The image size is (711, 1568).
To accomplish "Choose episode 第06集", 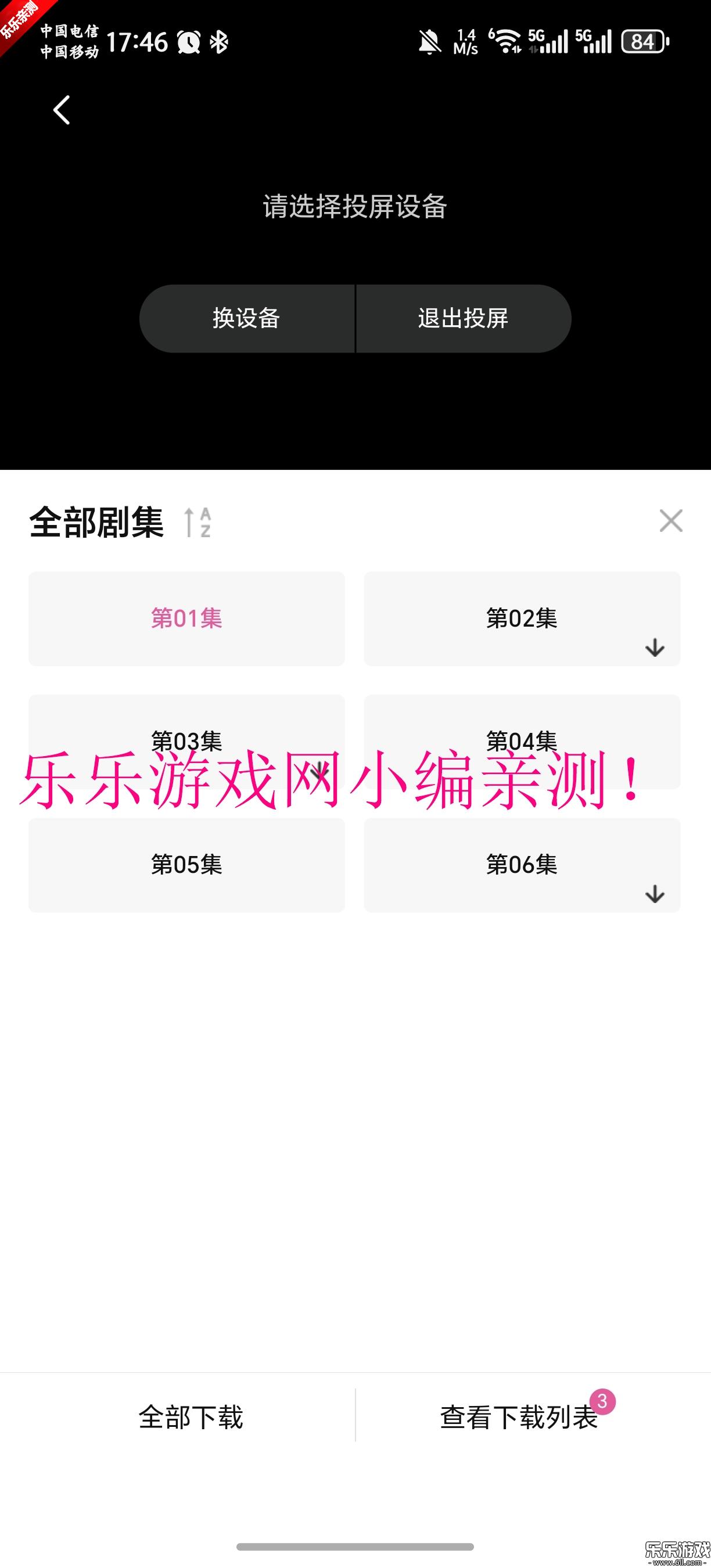I will [x=522, y=864].
